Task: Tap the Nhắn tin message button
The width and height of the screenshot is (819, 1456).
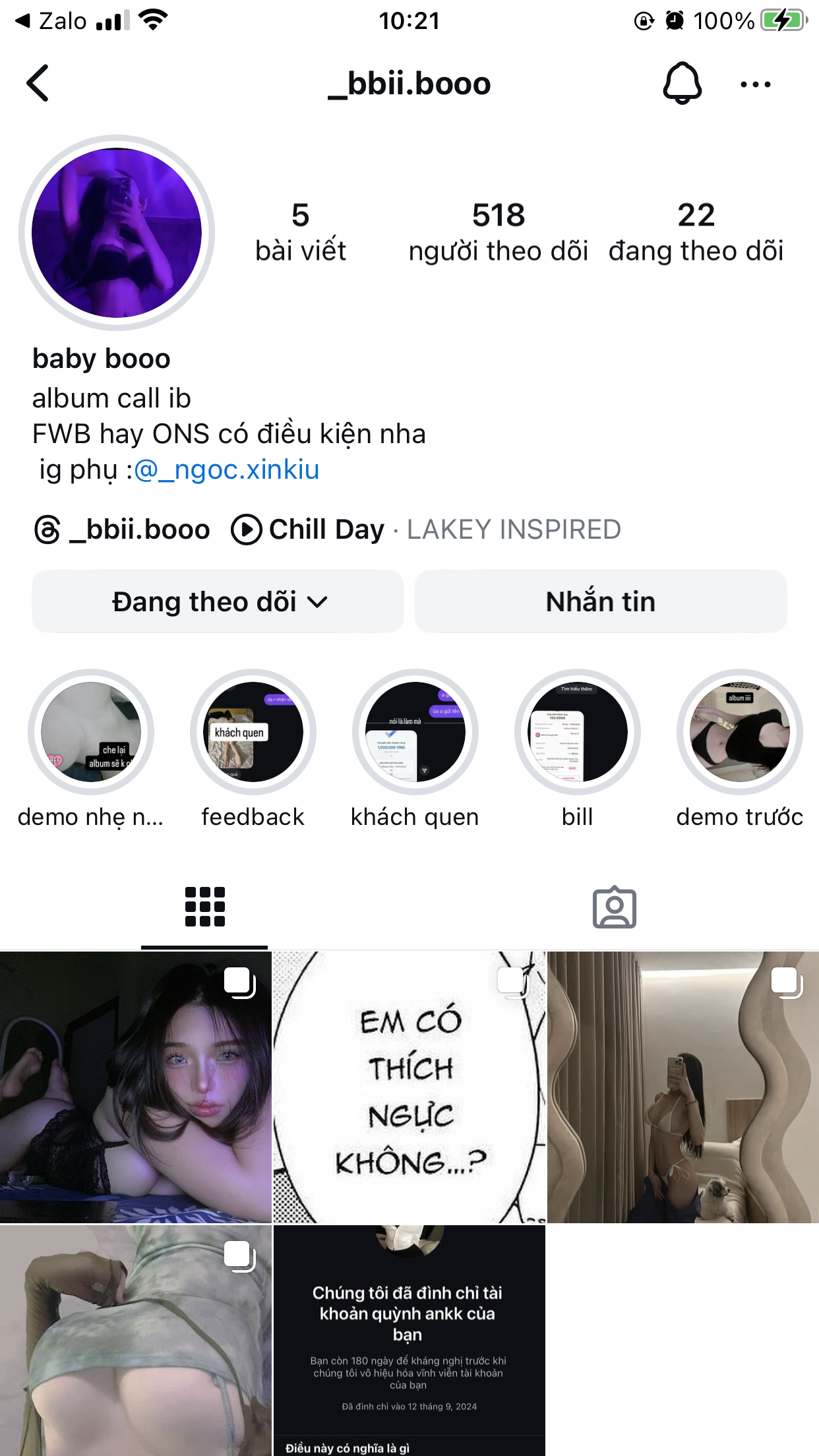Action: (x=600, y=601)
